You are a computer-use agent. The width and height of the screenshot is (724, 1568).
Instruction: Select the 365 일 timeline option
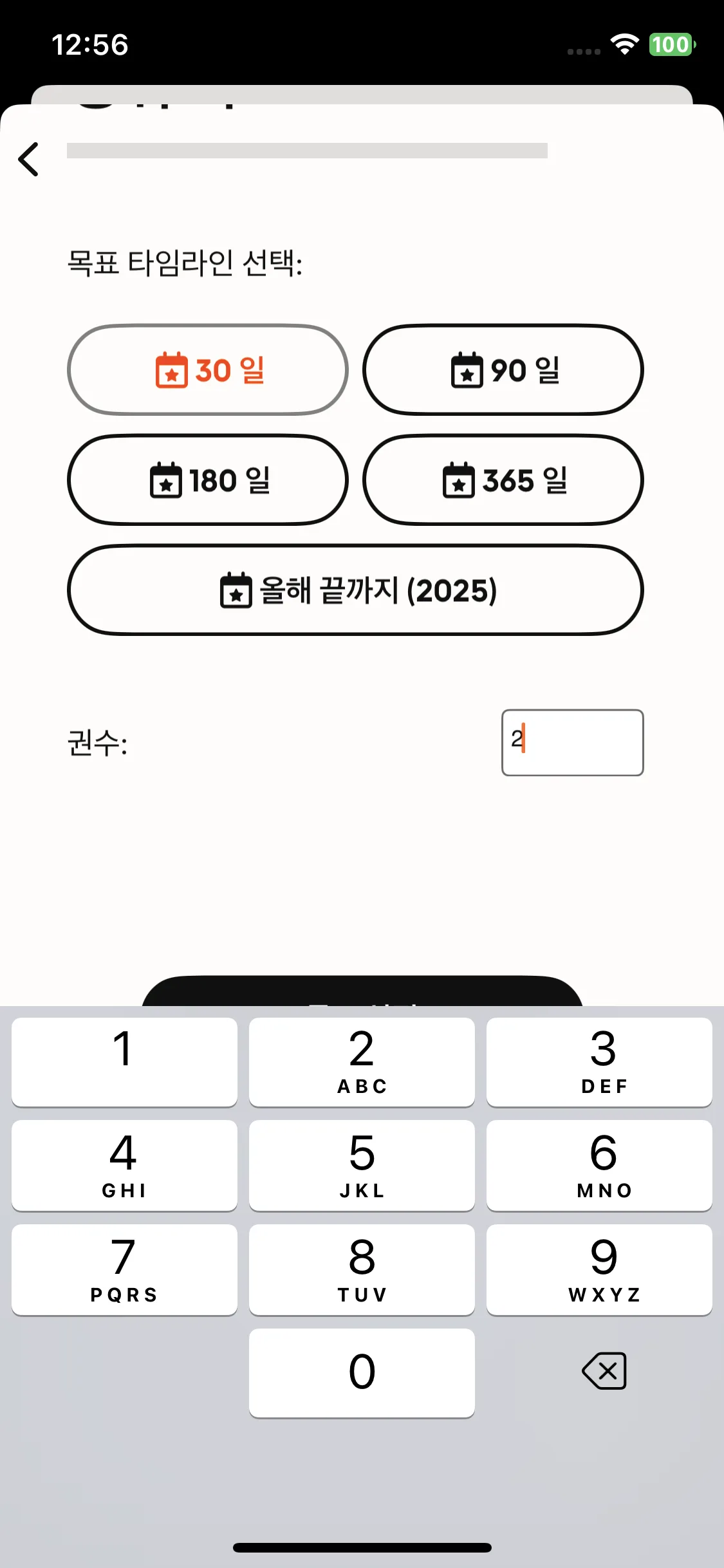(x=503, y=480)
